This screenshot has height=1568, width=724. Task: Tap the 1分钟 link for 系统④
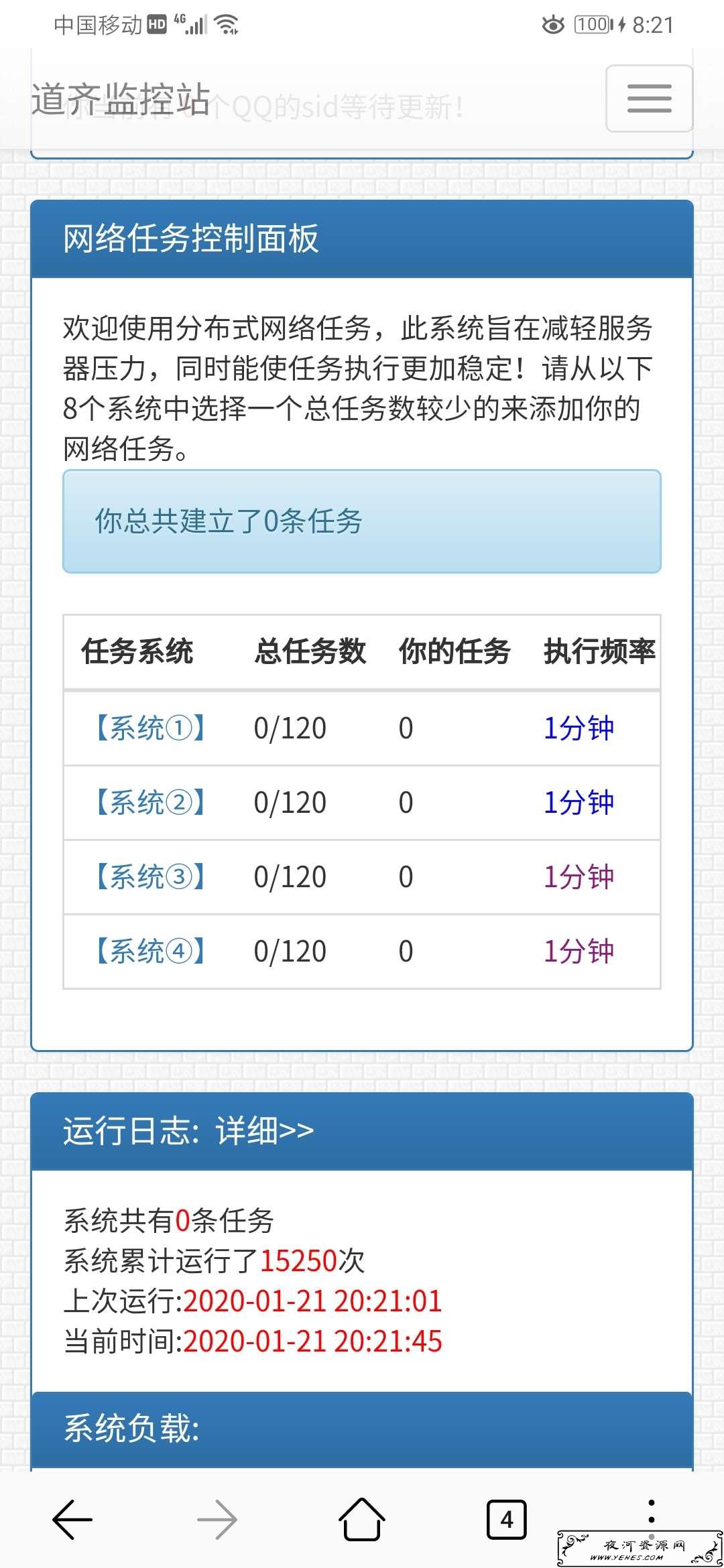tap(579, 952)
